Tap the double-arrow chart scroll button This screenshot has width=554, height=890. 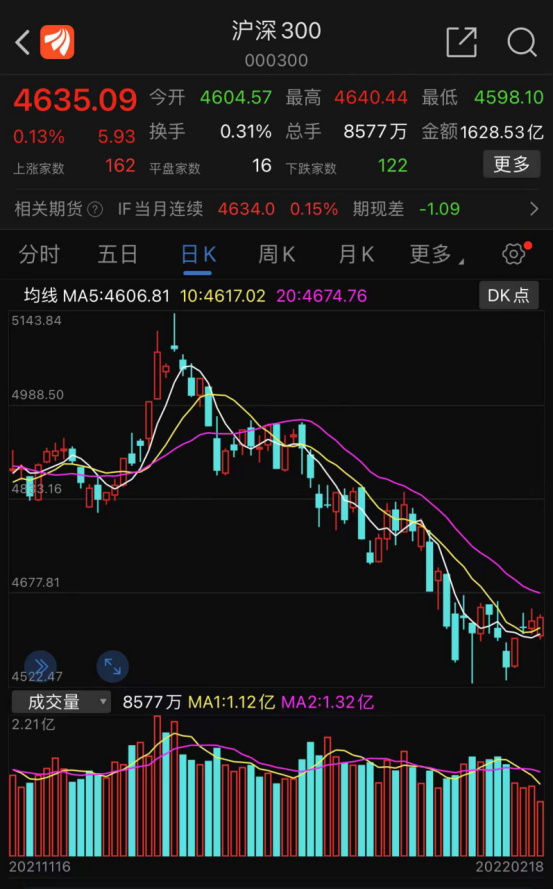click(40, 666)
